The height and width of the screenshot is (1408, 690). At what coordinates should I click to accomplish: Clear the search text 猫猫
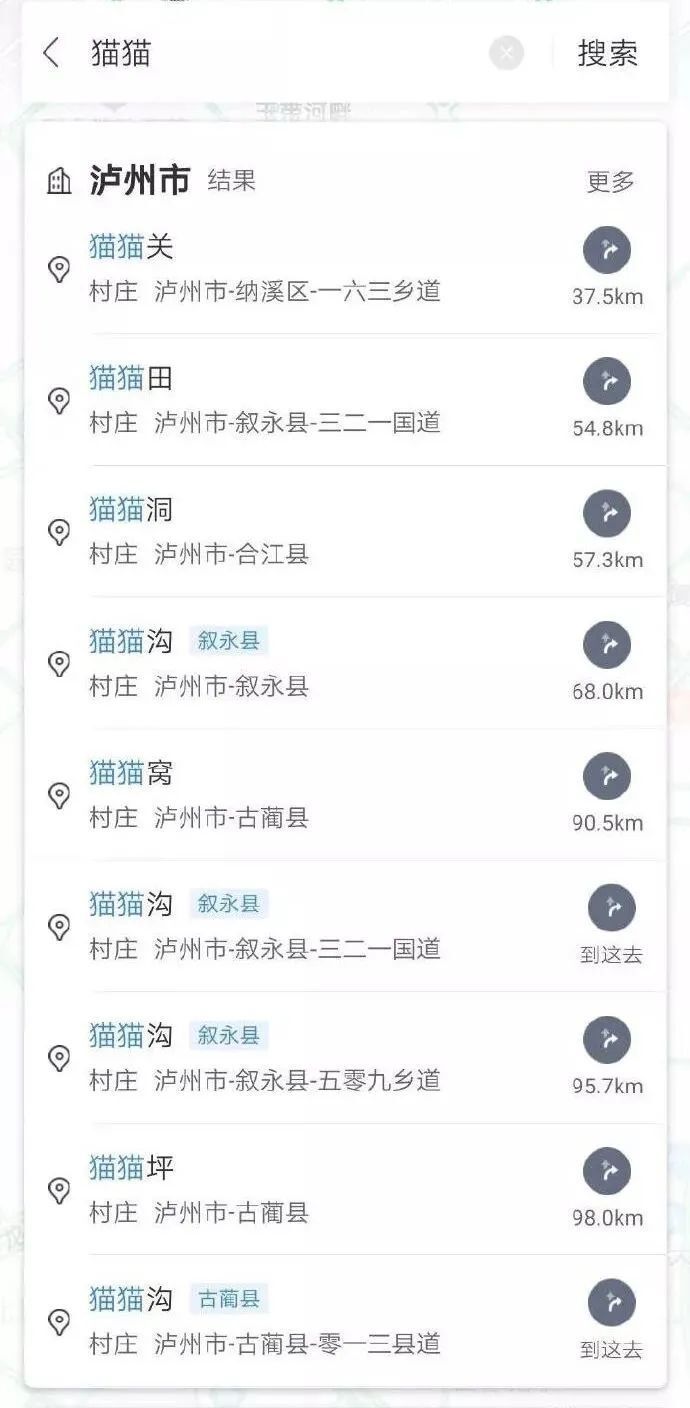pyautogui.click(x=506, y=53)
